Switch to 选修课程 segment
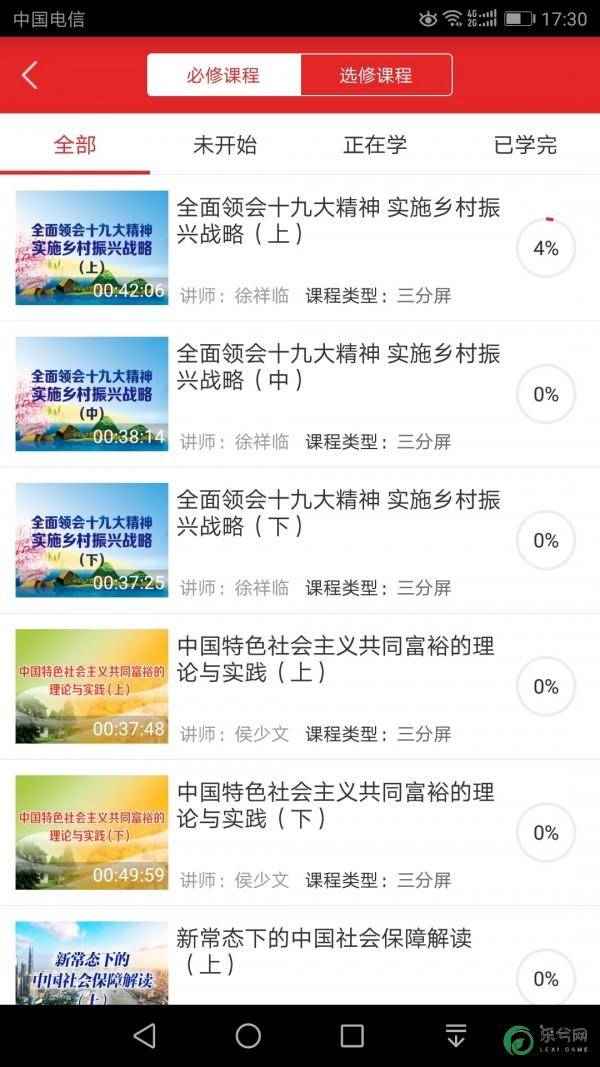 click(376, 75)
